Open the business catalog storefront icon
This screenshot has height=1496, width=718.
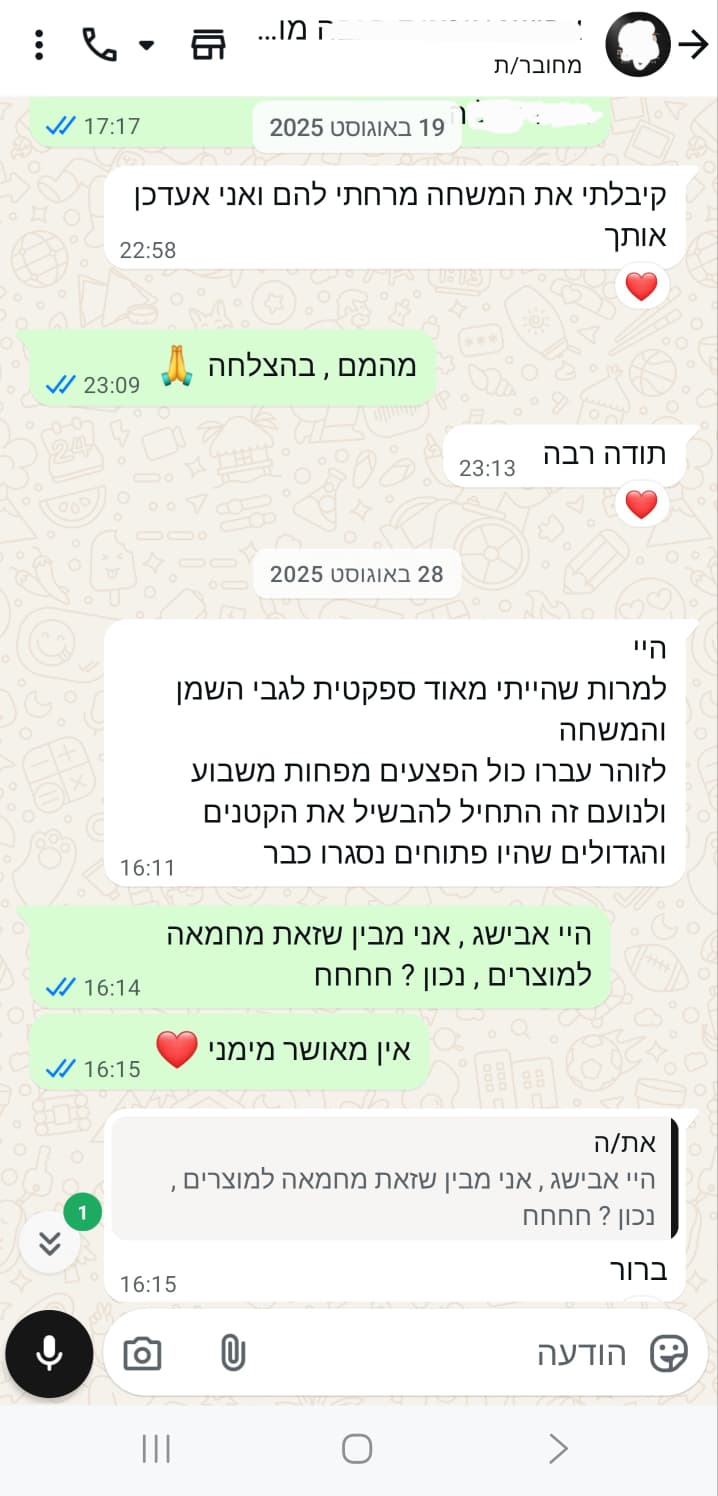coord(208,45)
